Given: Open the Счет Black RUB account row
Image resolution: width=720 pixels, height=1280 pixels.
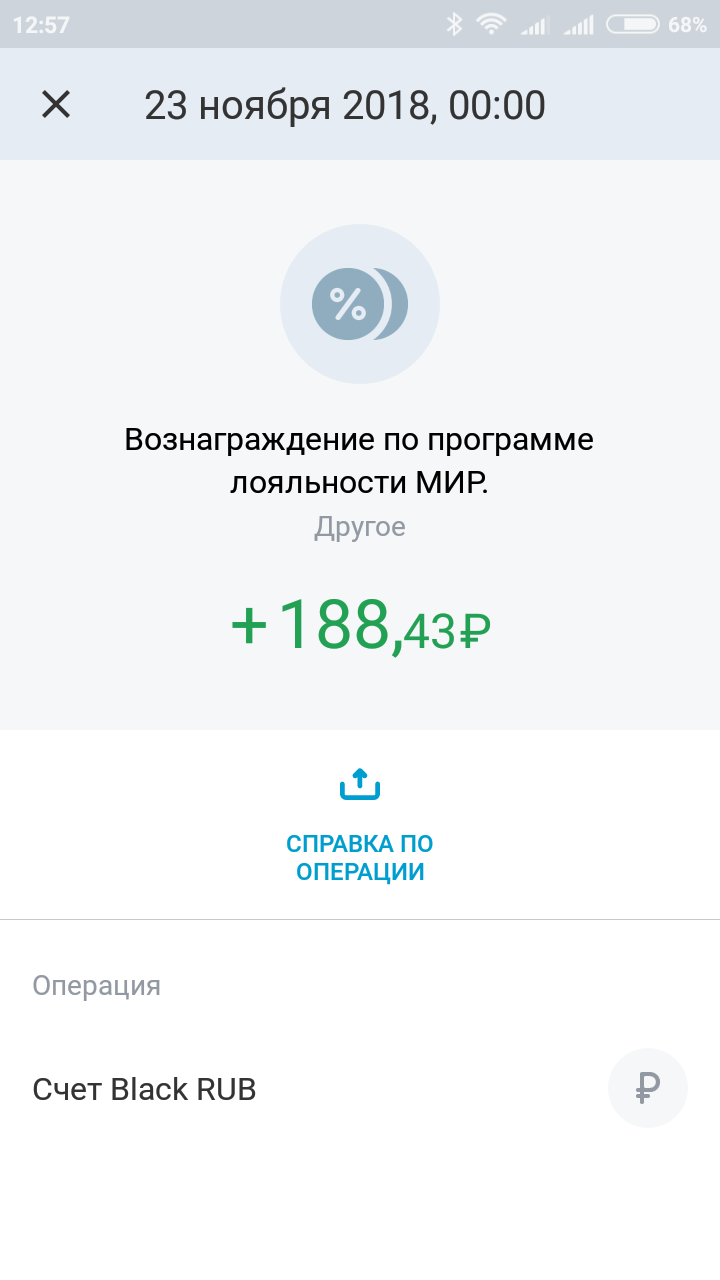Looking at the screenshot, I should [360, 1088].
